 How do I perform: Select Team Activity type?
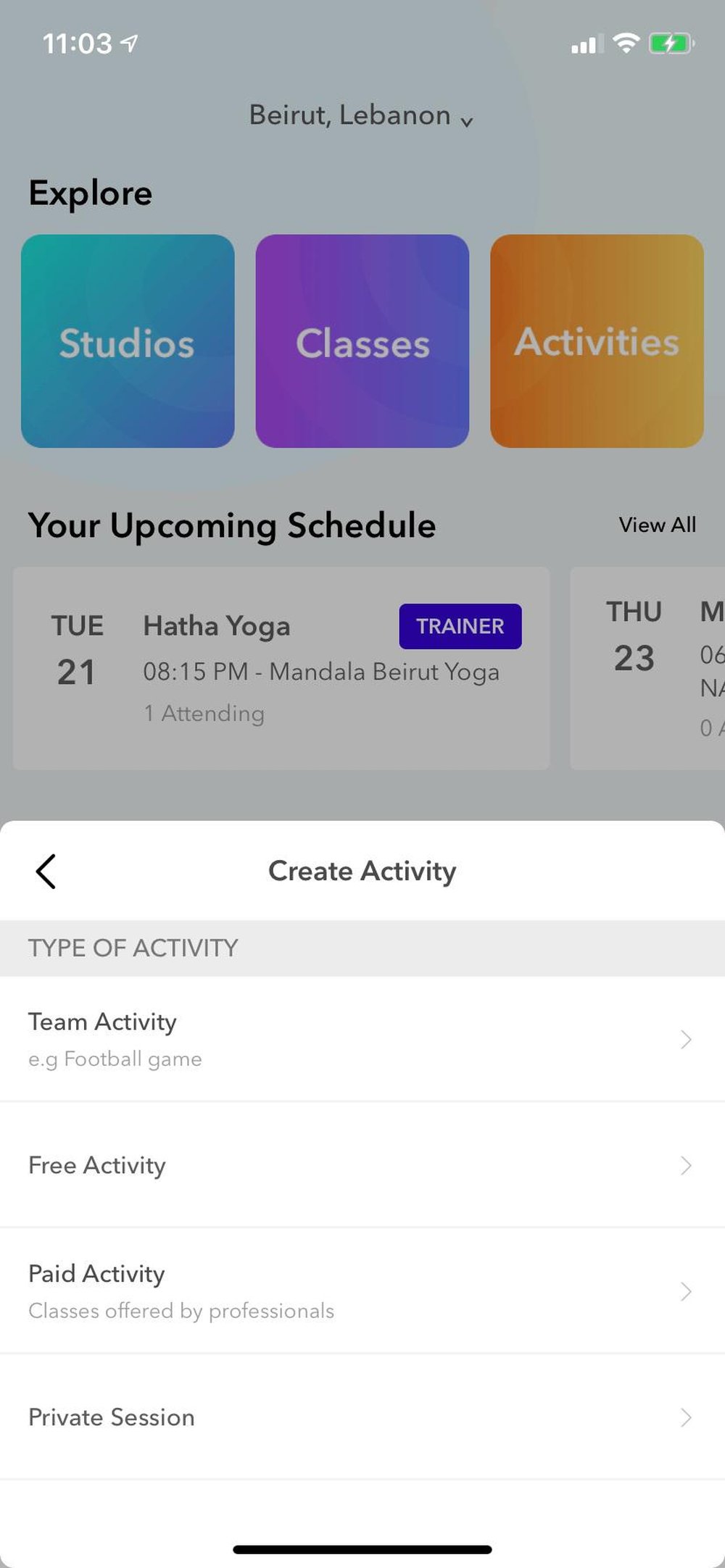(x=361, y=1039)
